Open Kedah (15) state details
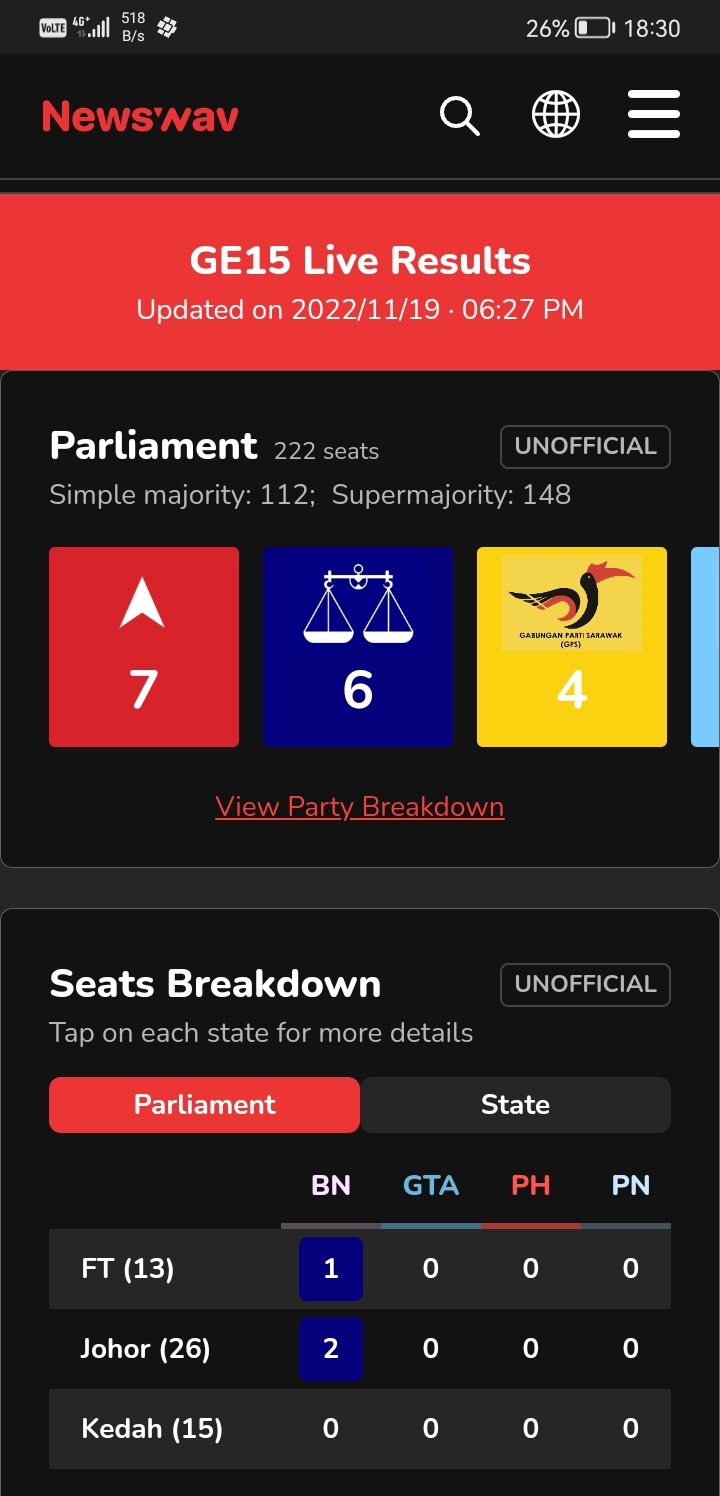The image size is (720, 1496). [151, 1429]
